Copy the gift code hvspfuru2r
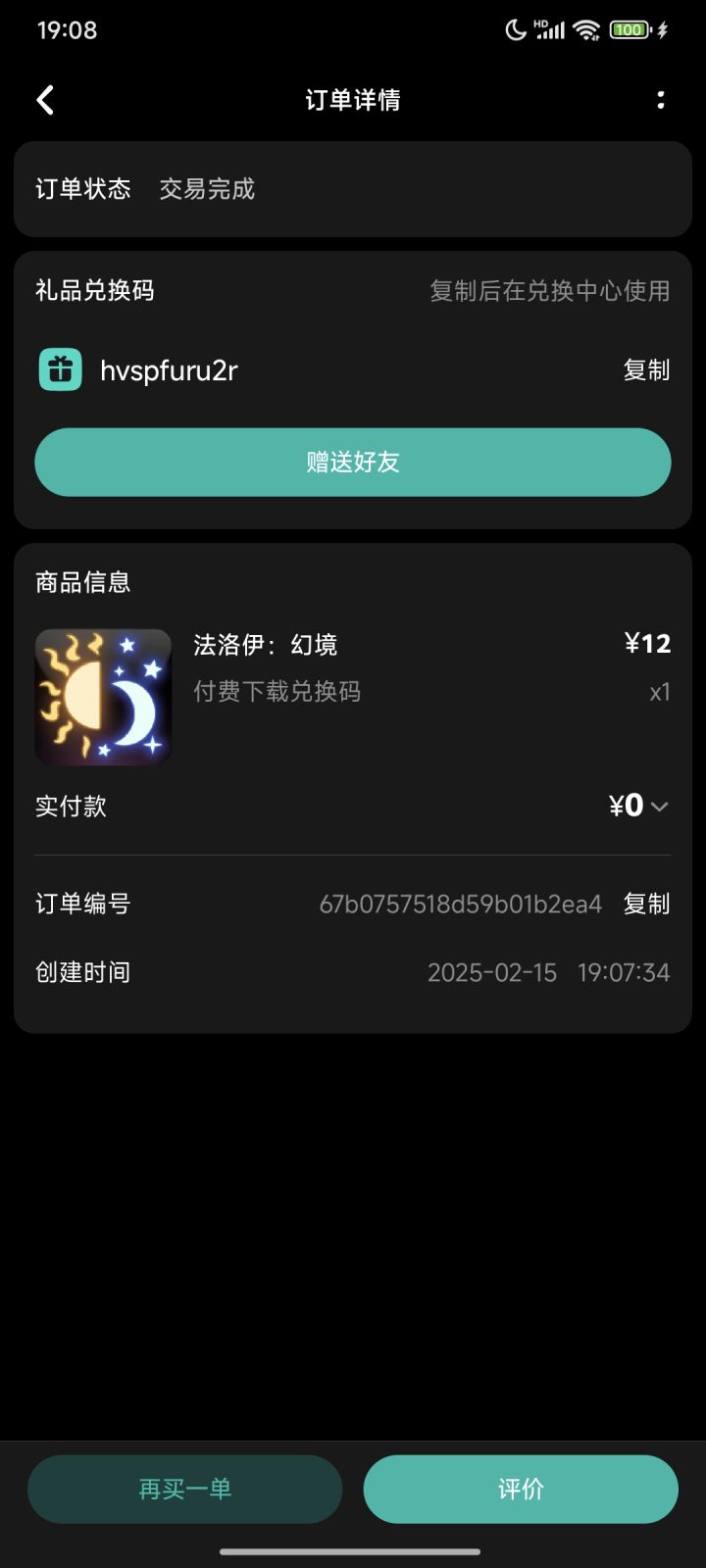This screenshot has height=1568, width=706. point(646,370)
